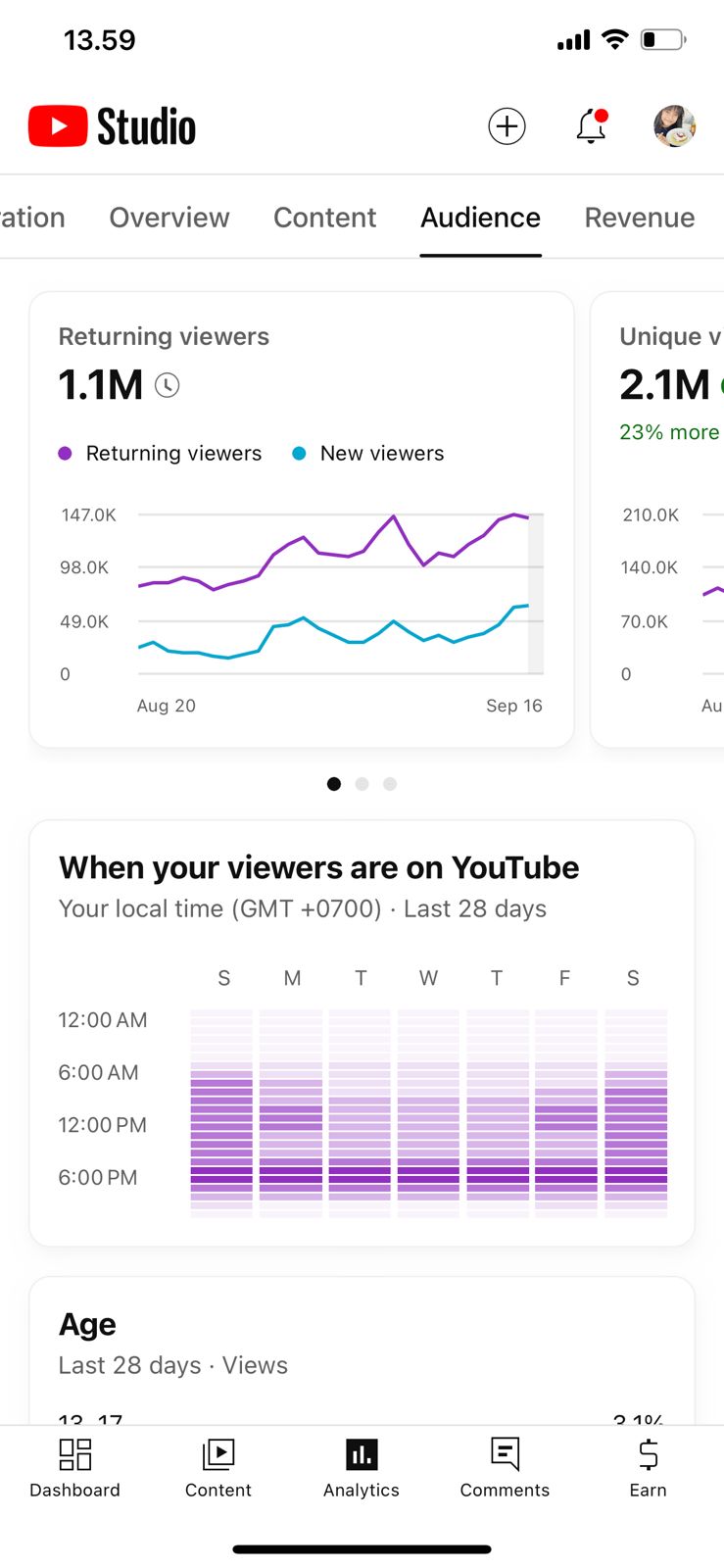Go to the Earn tab

click(648, 1467)
